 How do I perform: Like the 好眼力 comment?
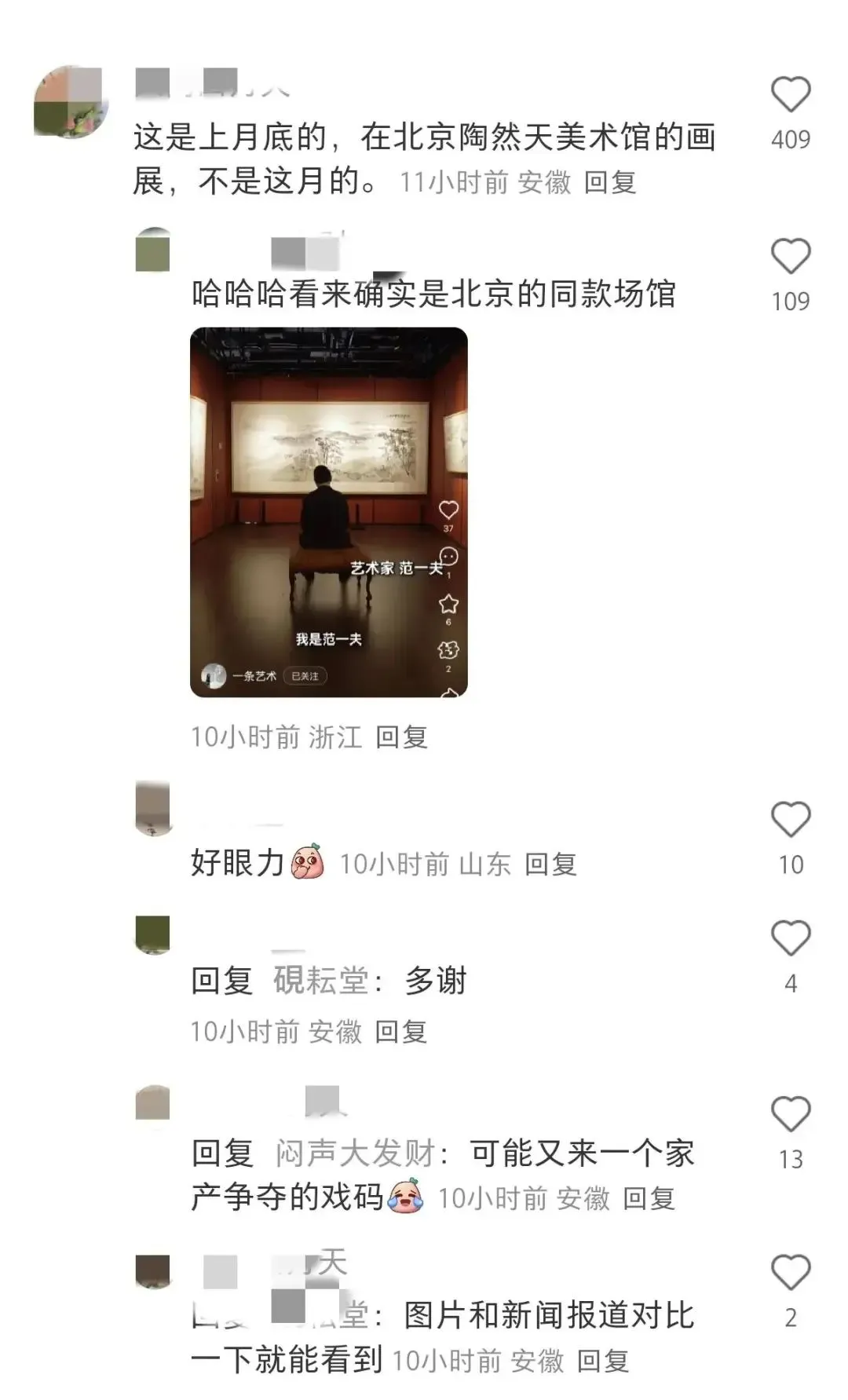[790, 820]
